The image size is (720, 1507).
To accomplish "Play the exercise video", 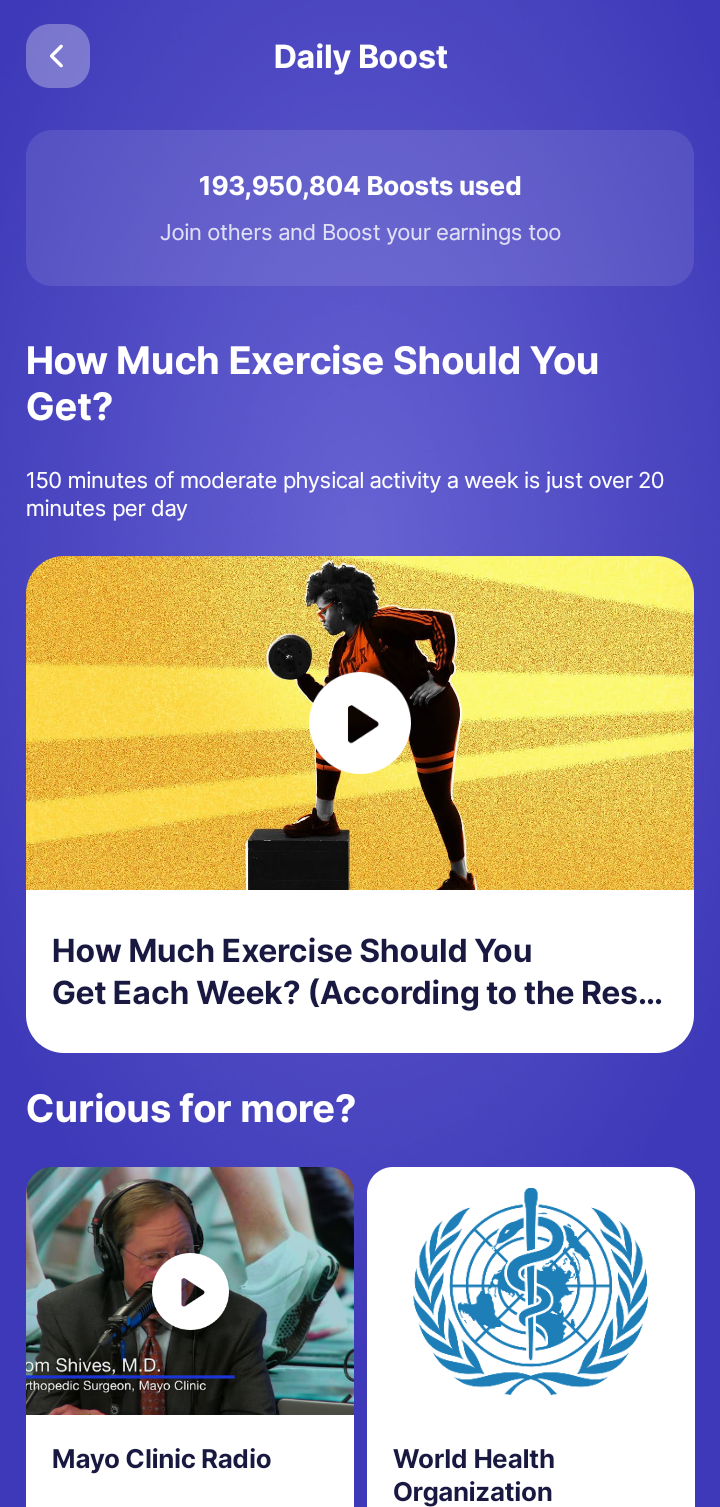I will [360, 723].
